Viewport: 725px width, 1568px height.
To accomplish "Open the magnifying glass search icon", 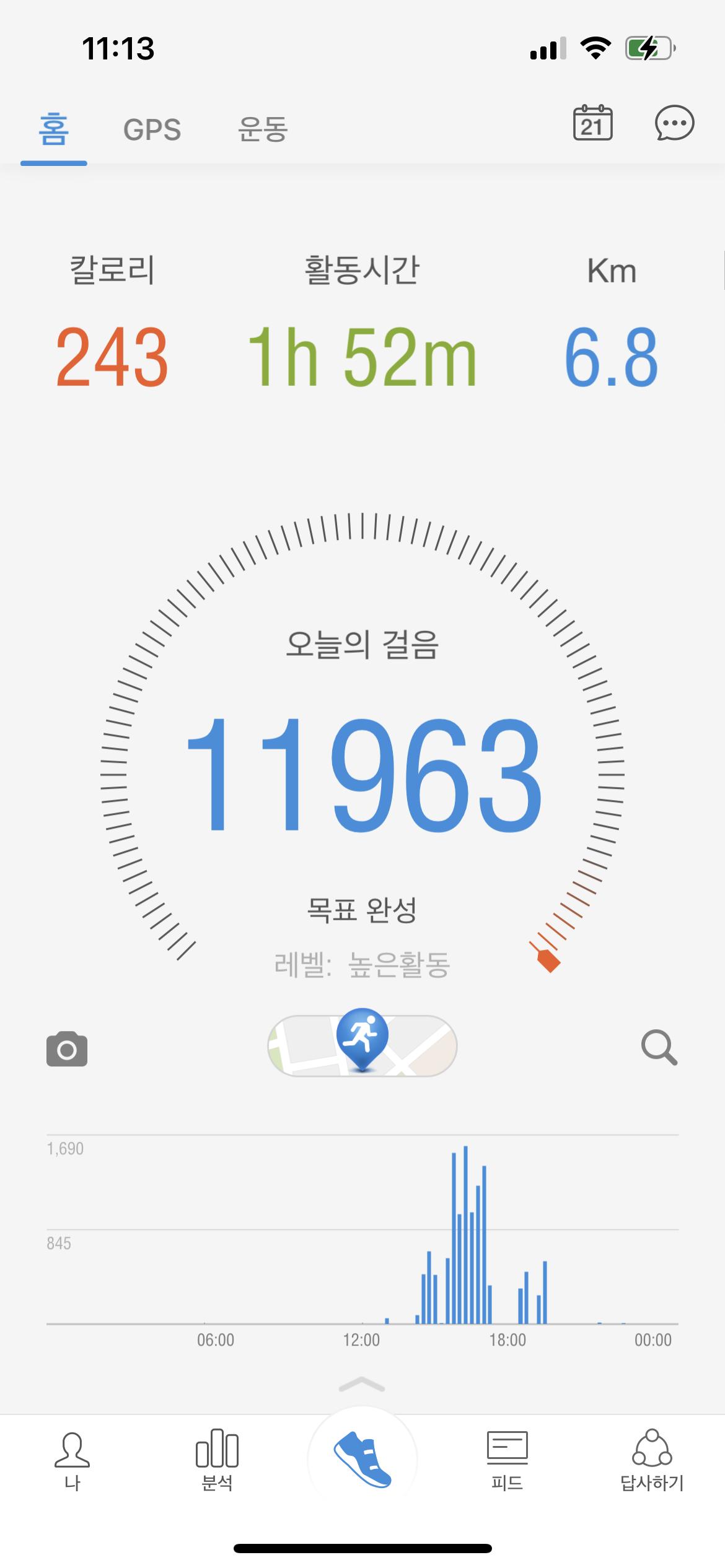I will 659,1047.
